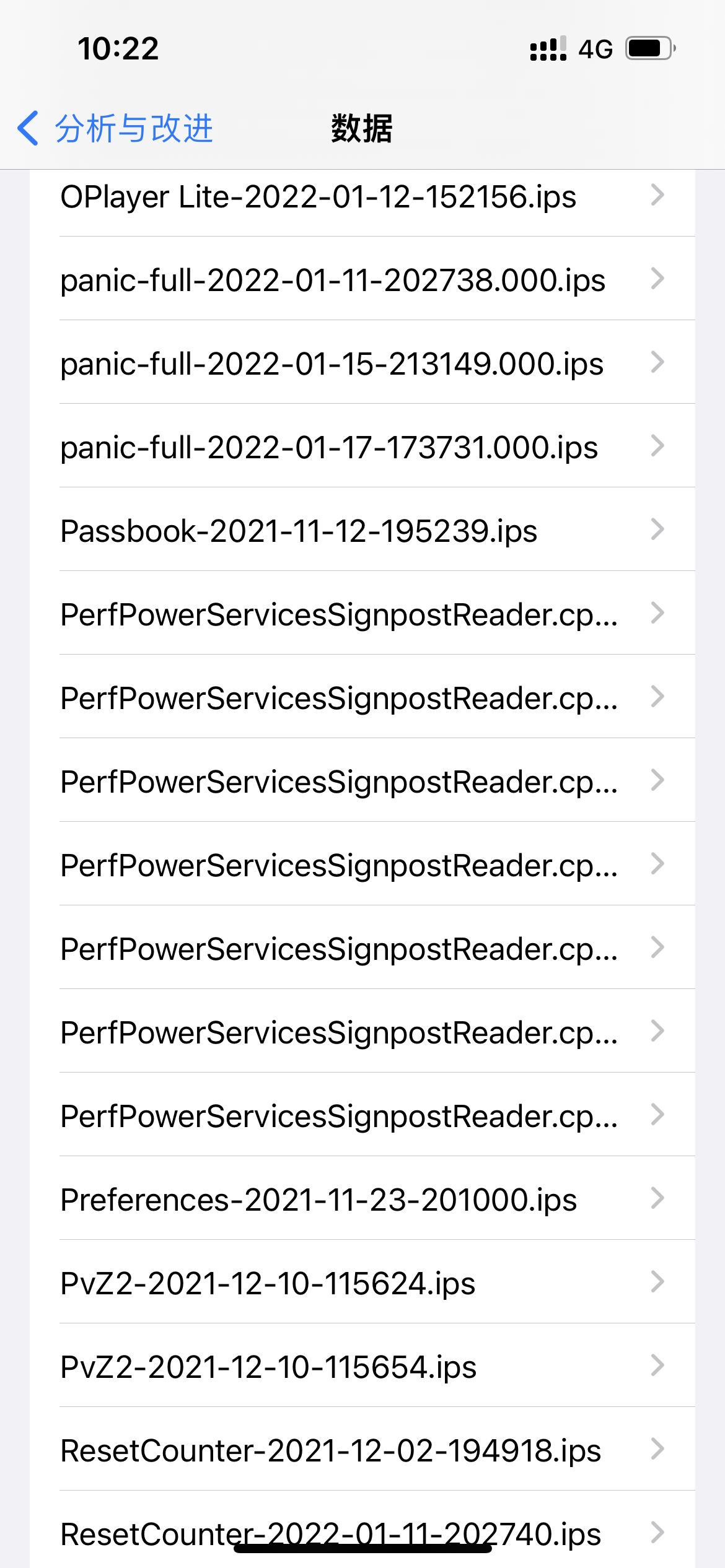The height and width of the screenshot is (1568, 725).
Task: Select panic-full-2022-01-17-173731.000.ips
Action: [362, 447]
